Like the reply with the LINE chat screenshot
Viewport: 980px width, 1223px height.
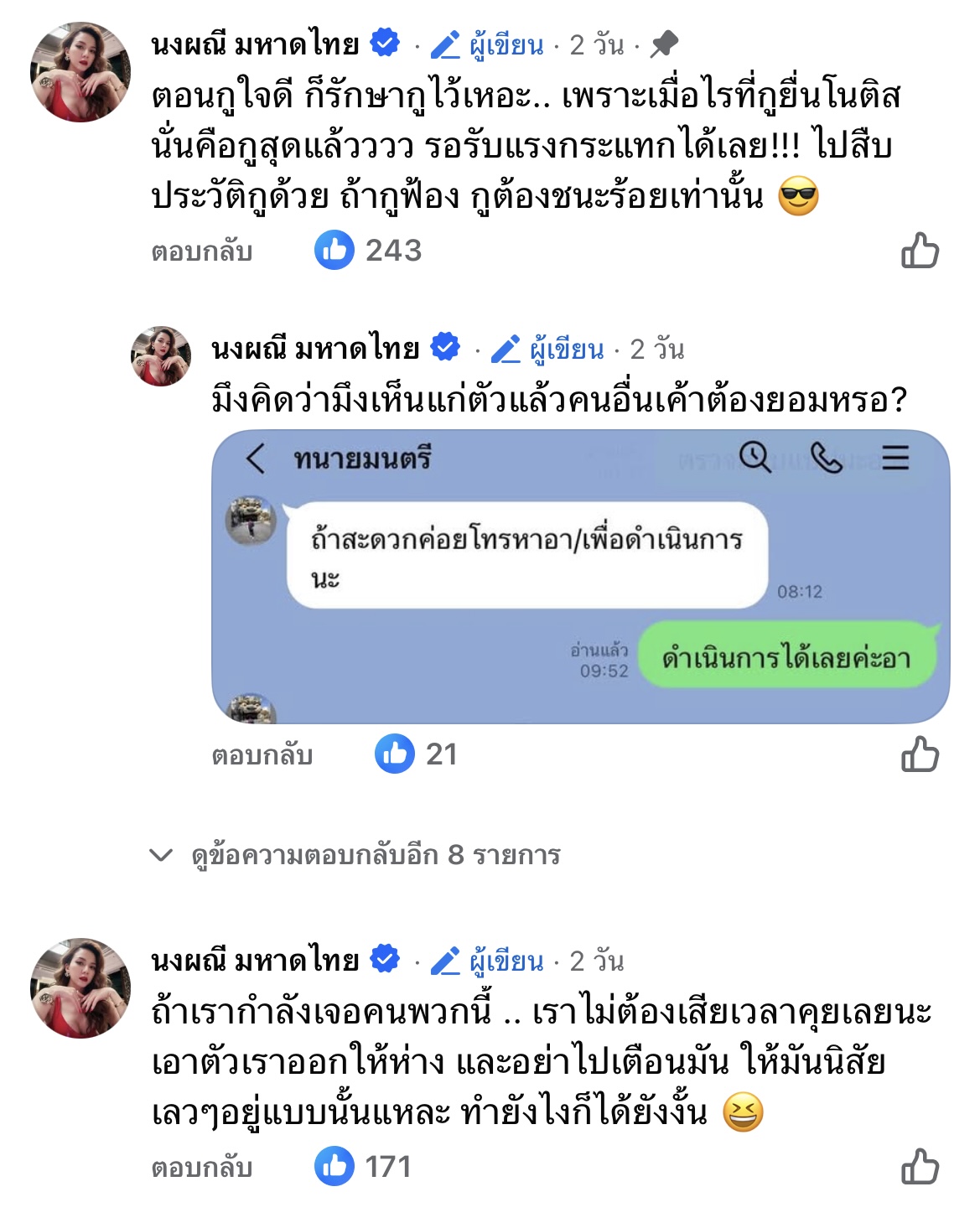[x=919, y=754]
